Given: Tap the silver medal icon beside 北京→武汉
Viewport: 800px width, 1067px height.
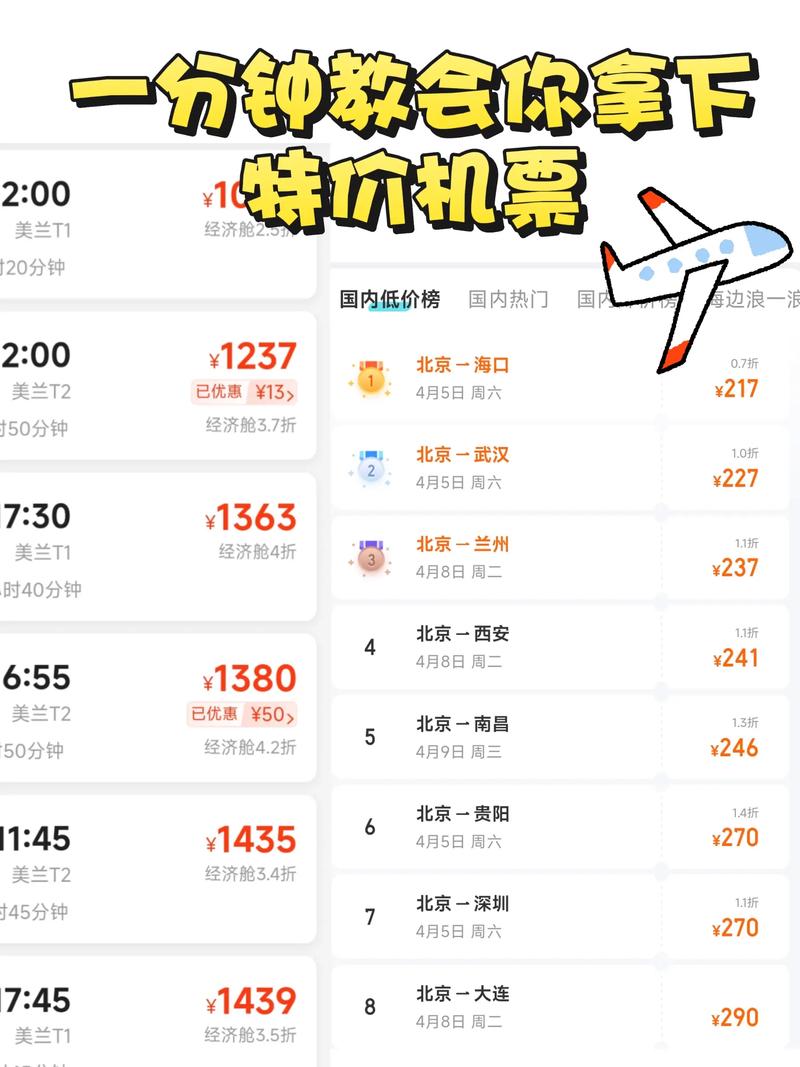Looking at the screenshot, I should (370, 467).
